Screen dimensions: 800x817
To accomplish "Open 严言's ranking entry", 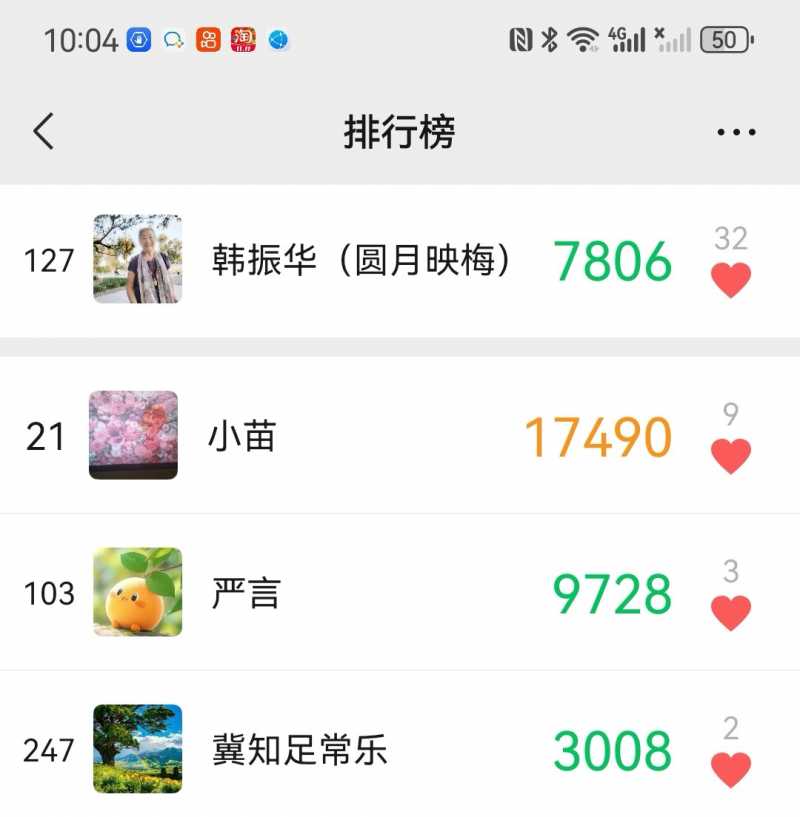I will coord(246,594).
